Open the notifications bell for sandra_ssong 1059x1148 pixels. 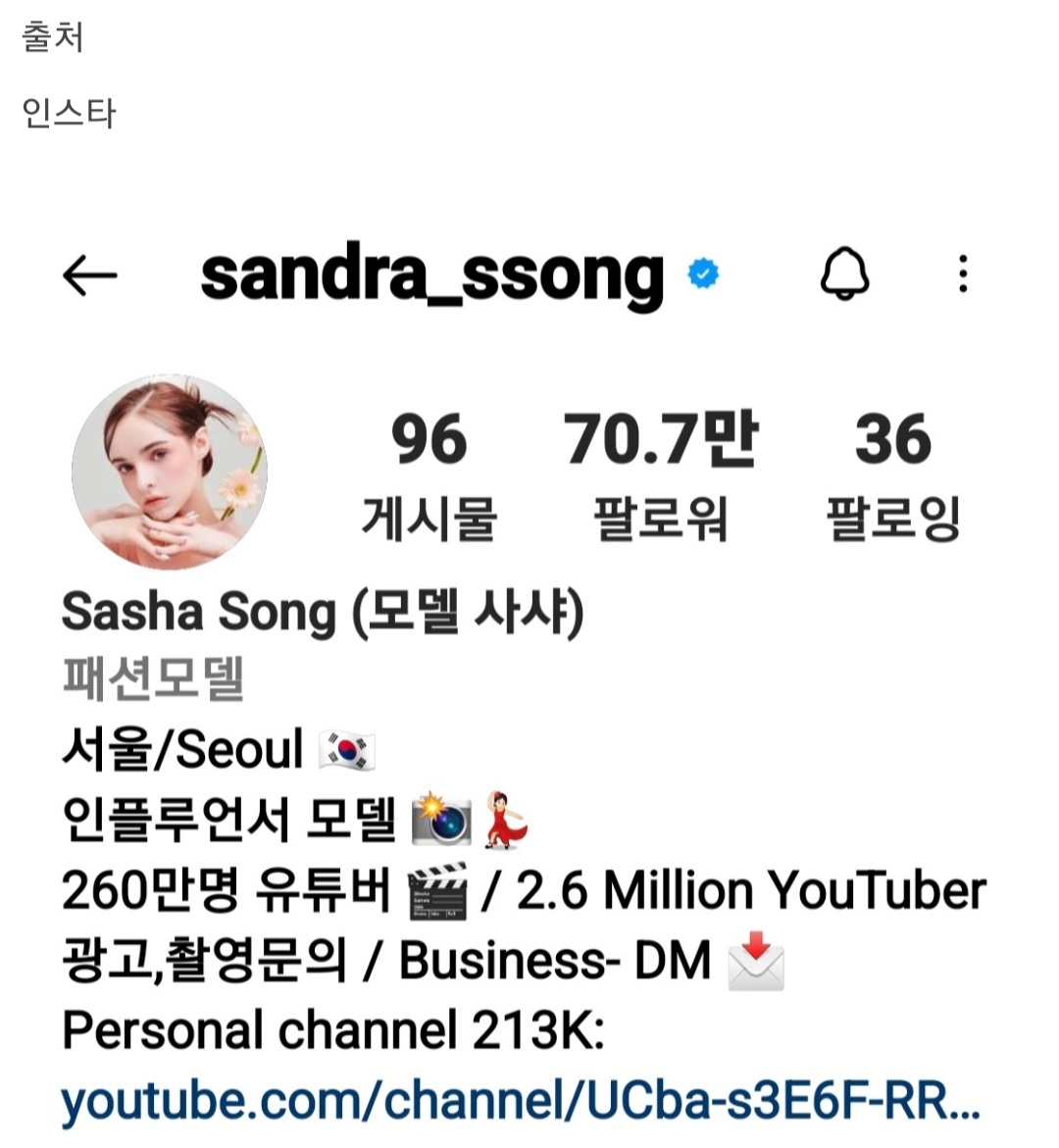844,274
